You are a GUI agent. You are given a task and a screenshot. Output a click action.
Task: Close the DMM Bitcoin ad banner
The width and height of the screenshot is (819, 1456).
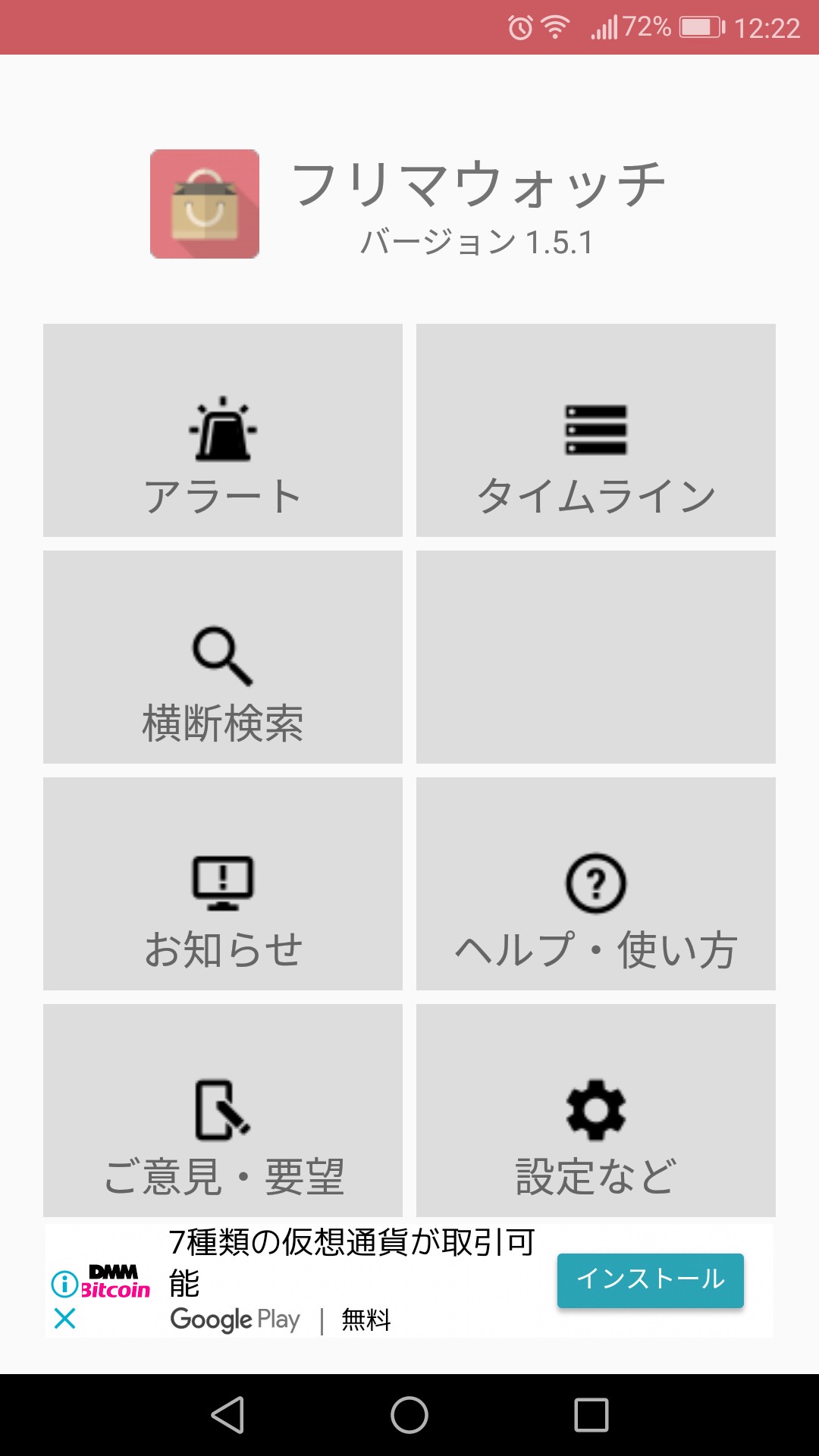coord(65,1319)
